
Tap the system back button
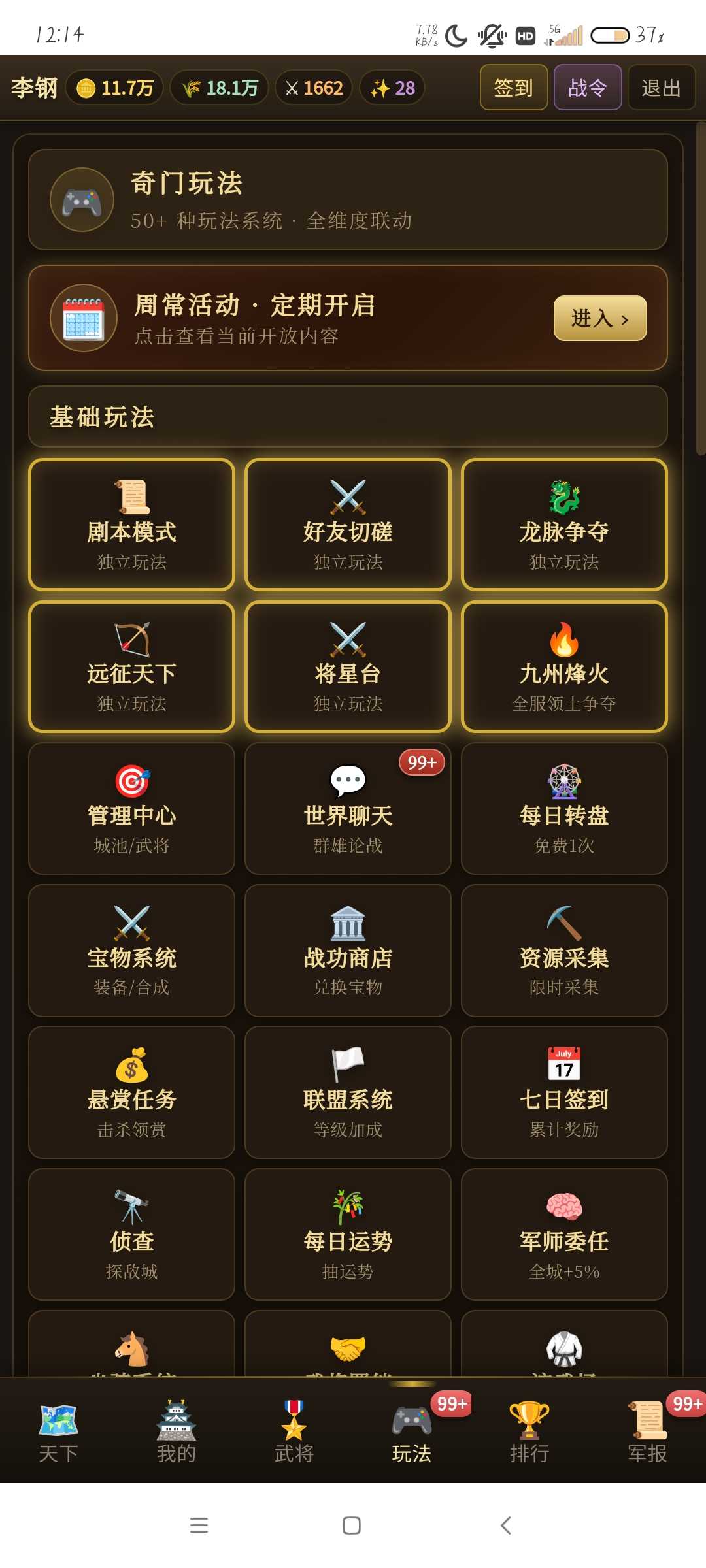point(505,1526)
